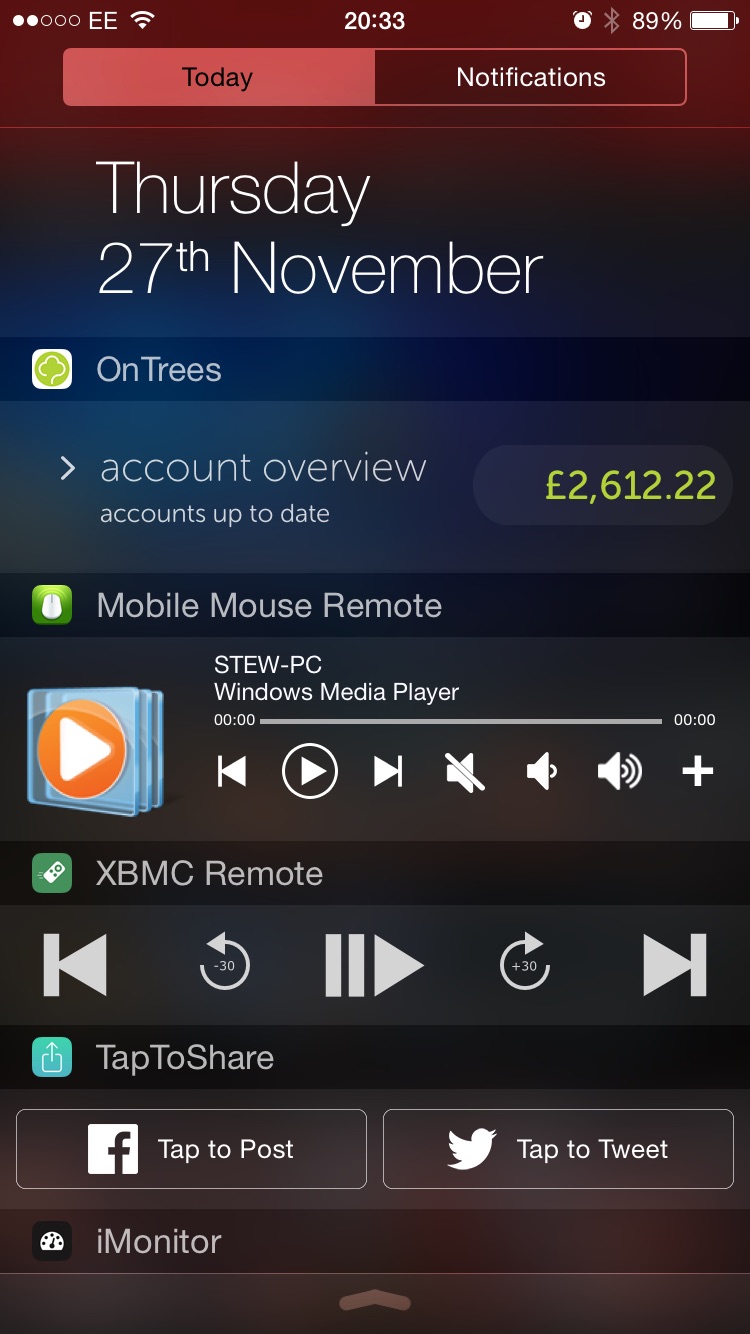
Task: Raise the volume on STEW-PC
Action: click(620, 771)
